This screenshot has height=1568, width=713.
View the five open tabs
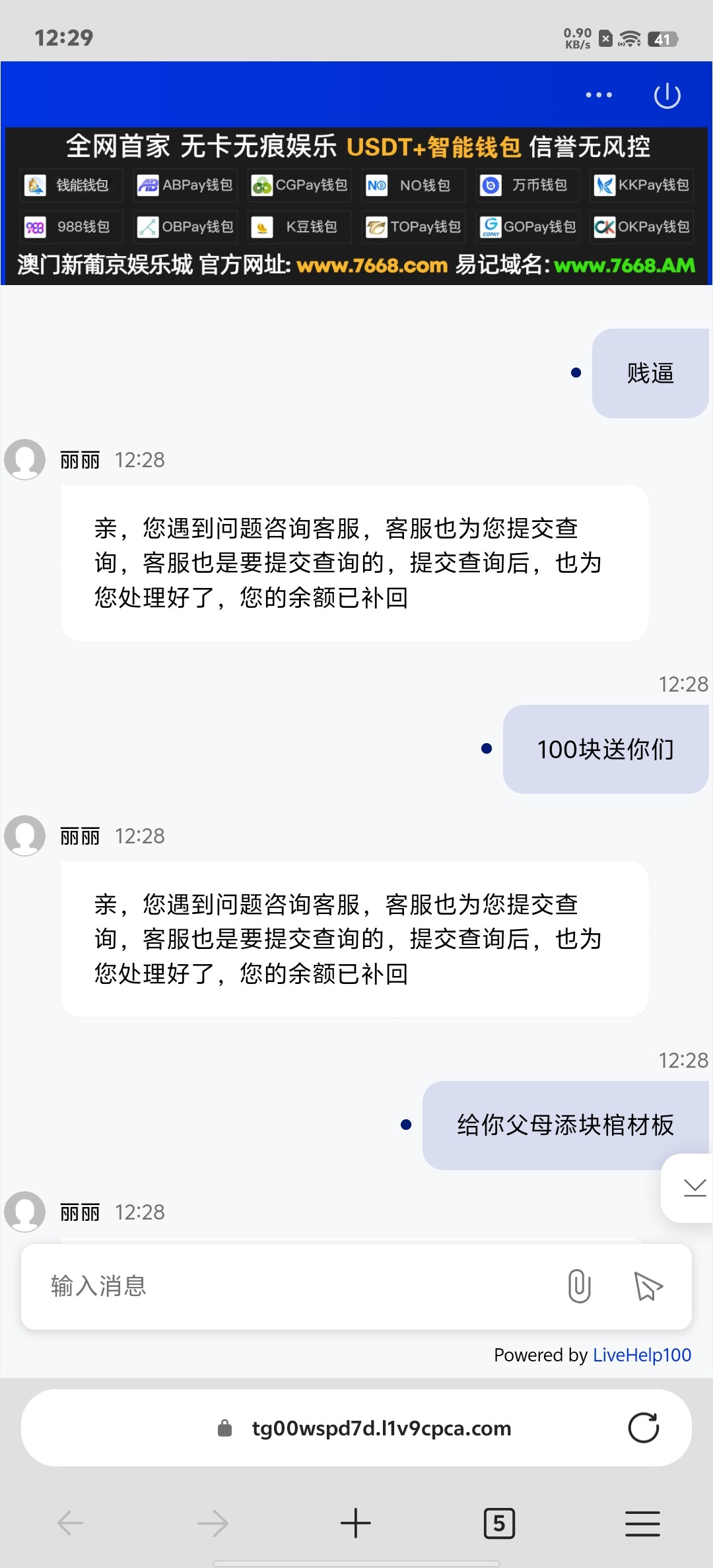tap(499, 1523)
